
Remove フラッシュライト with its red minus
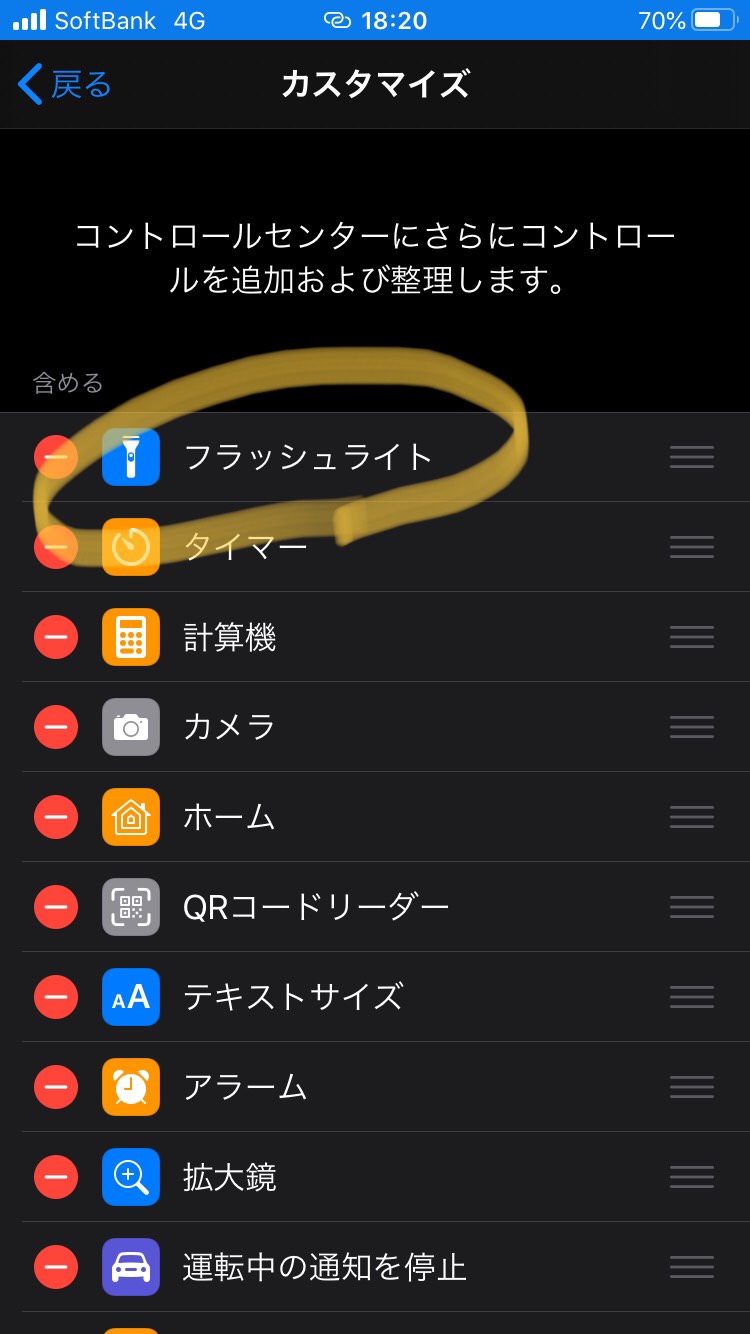pyautogui.click(x=56, y=457)
